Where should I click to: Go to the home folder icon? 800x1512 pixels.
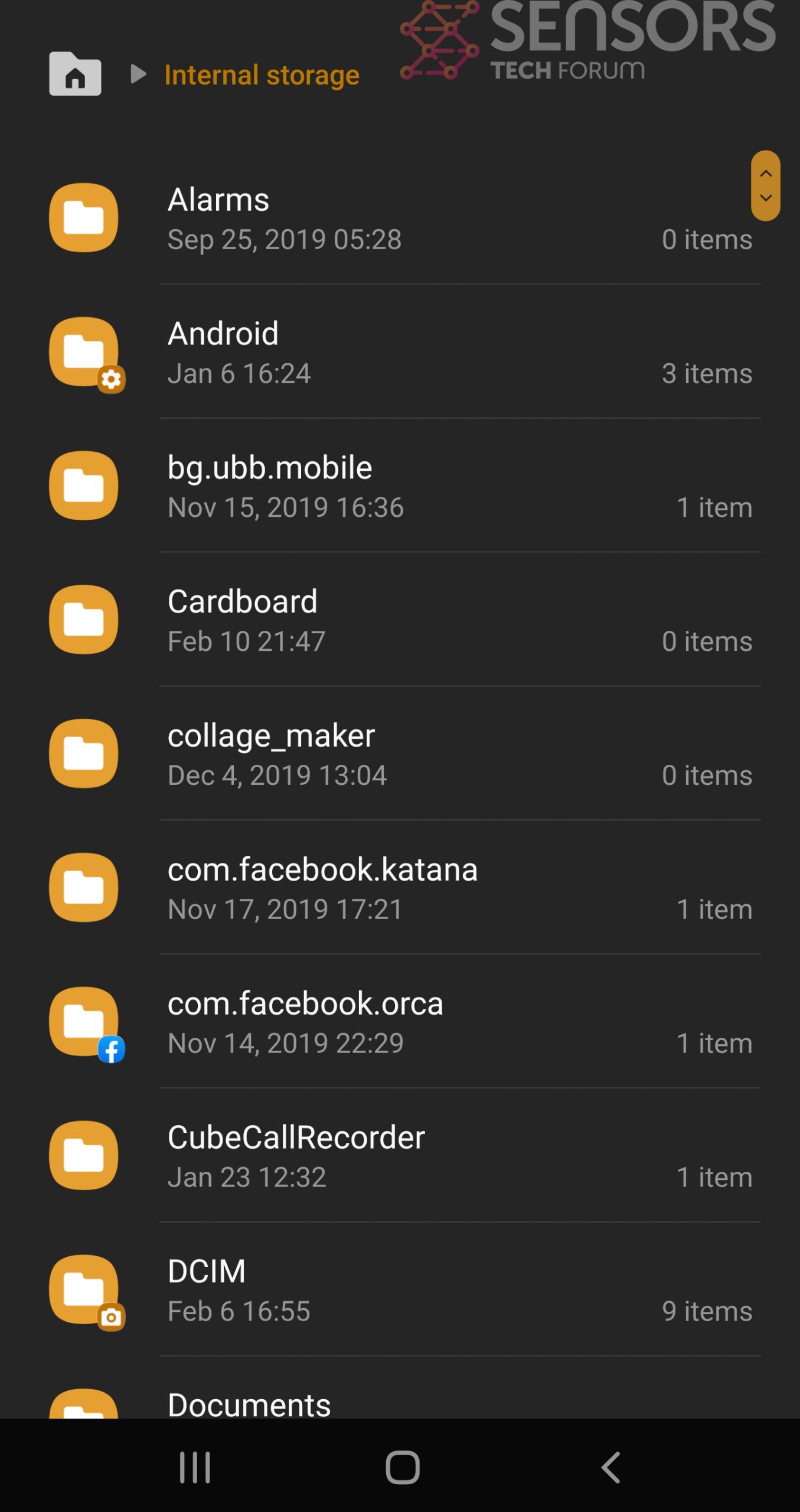75,74
